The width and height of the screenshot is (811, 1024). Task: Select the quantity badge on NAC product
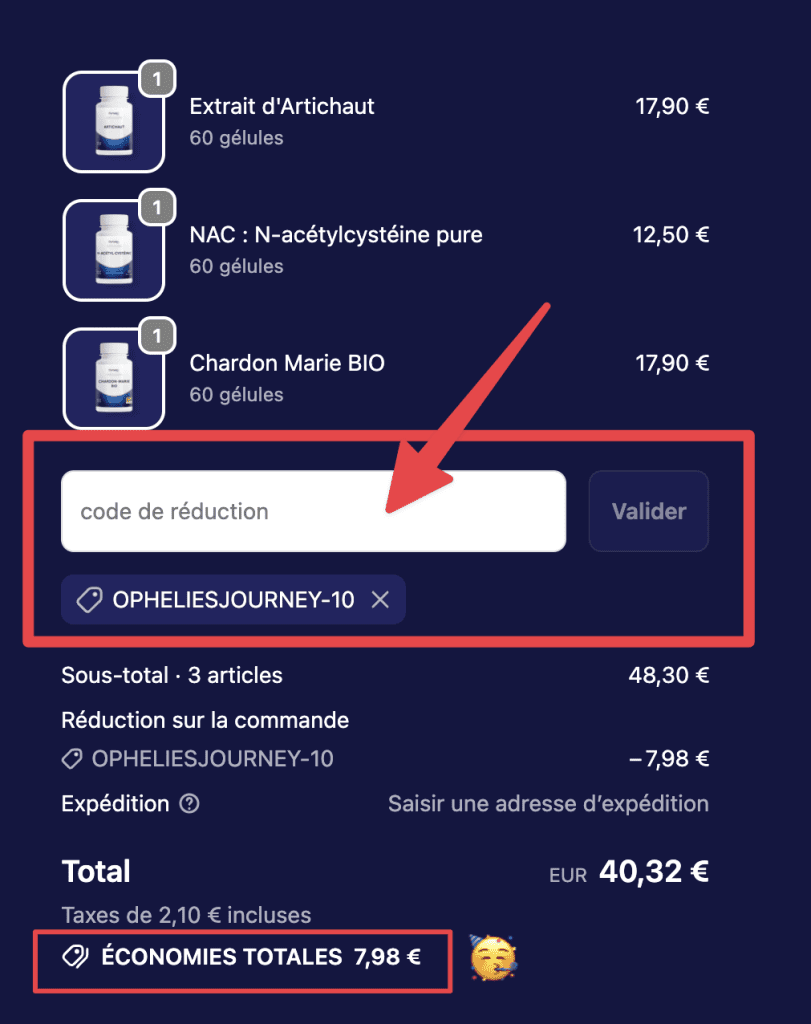(157, 207)
